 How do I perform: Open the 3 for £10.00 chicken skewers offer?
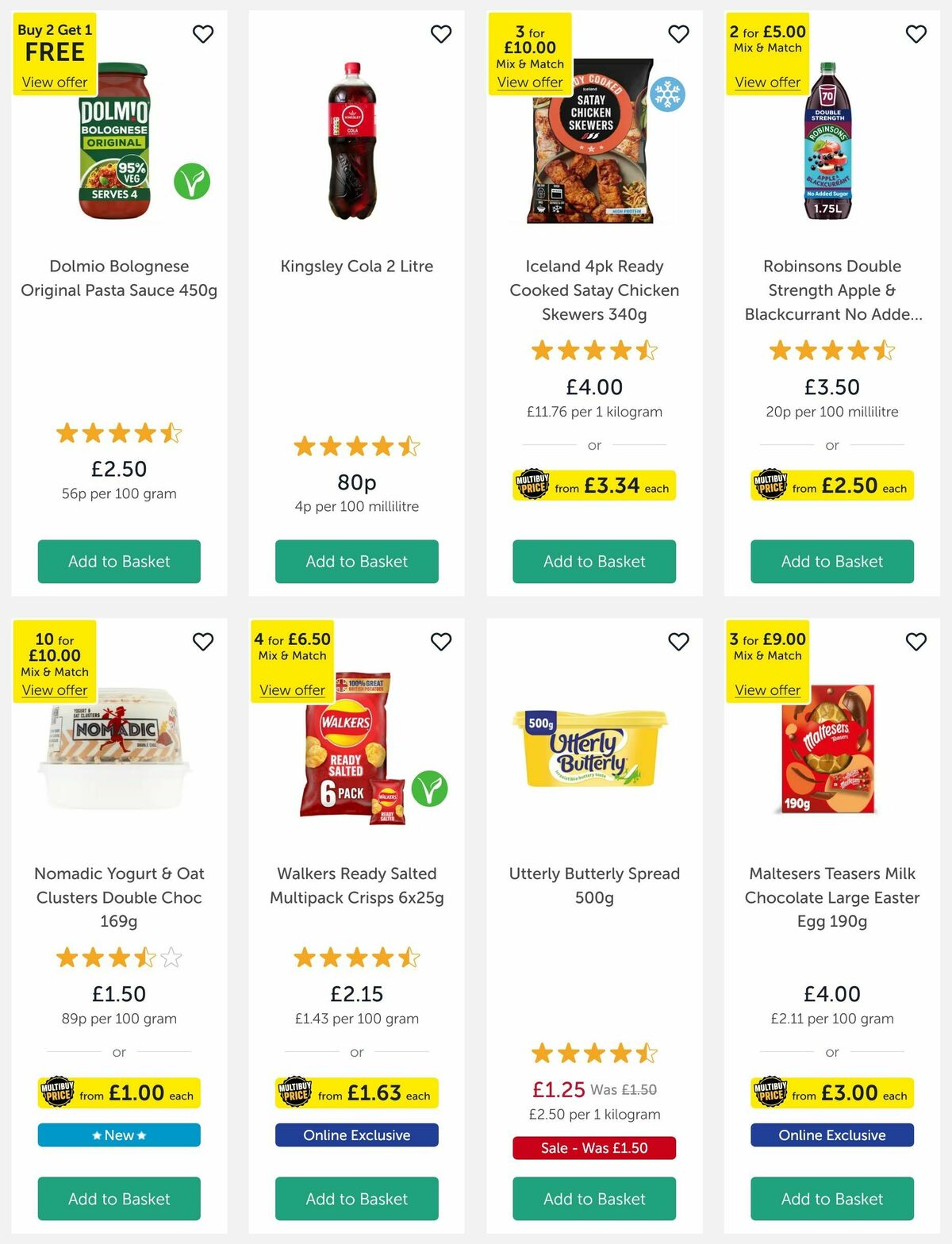[x=529, y=82]
